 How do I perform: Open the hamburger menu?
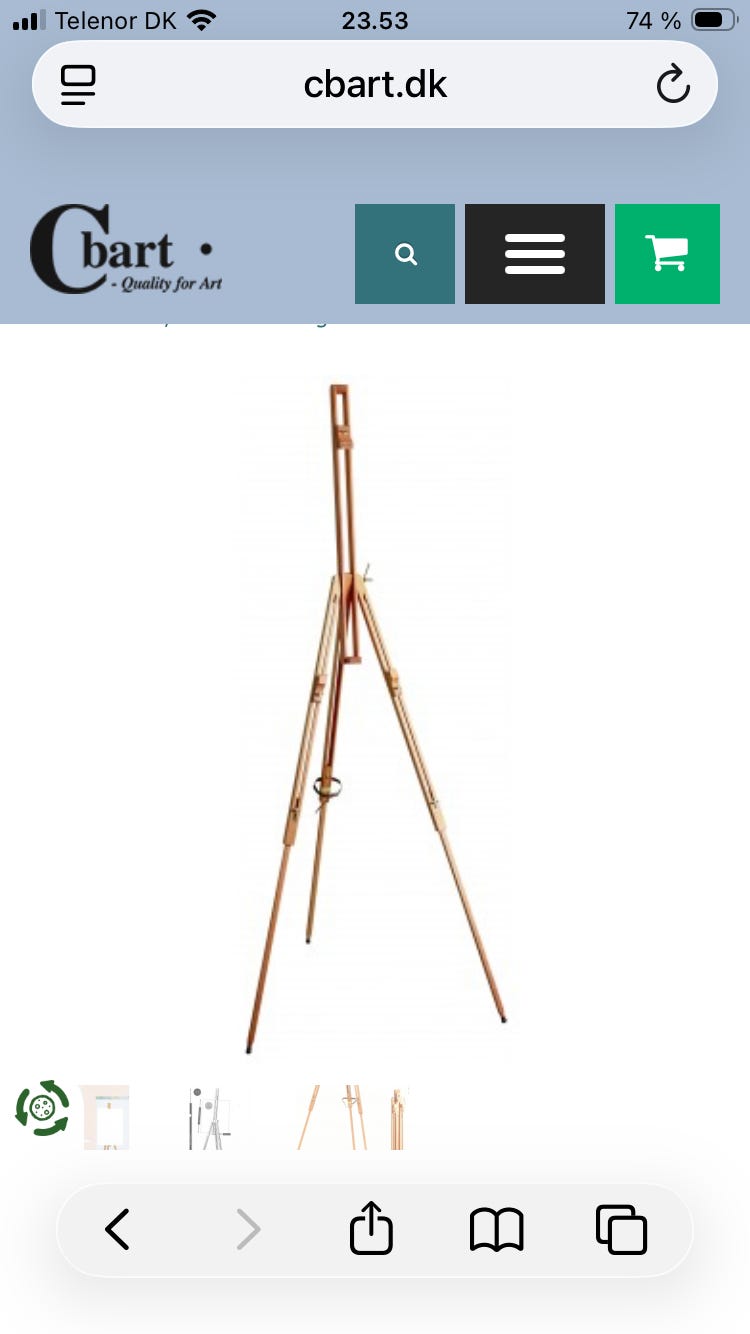[x=535, y=254]
